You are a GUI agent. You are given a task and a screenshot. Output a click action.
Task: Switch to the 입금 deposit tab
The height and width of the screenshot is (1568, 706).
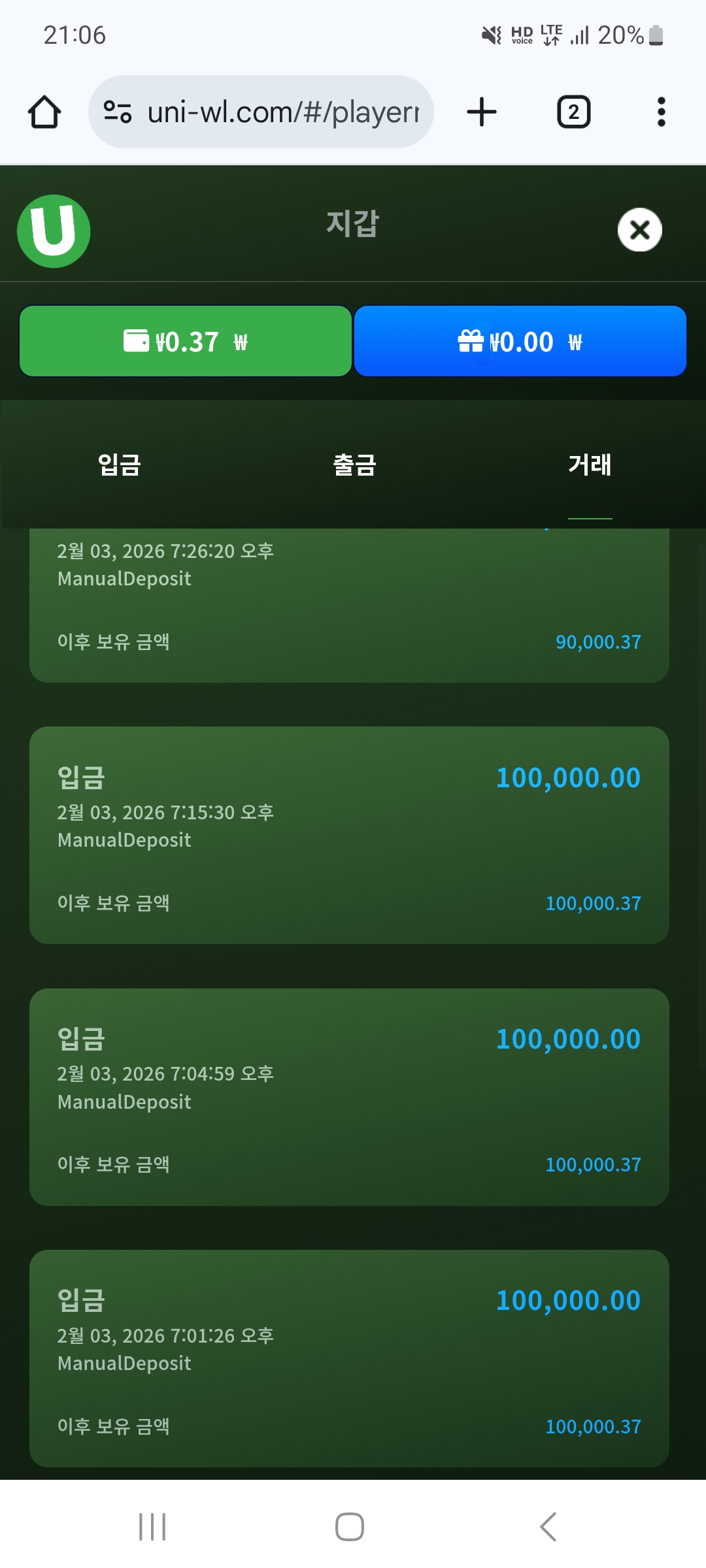coord(119,465)
